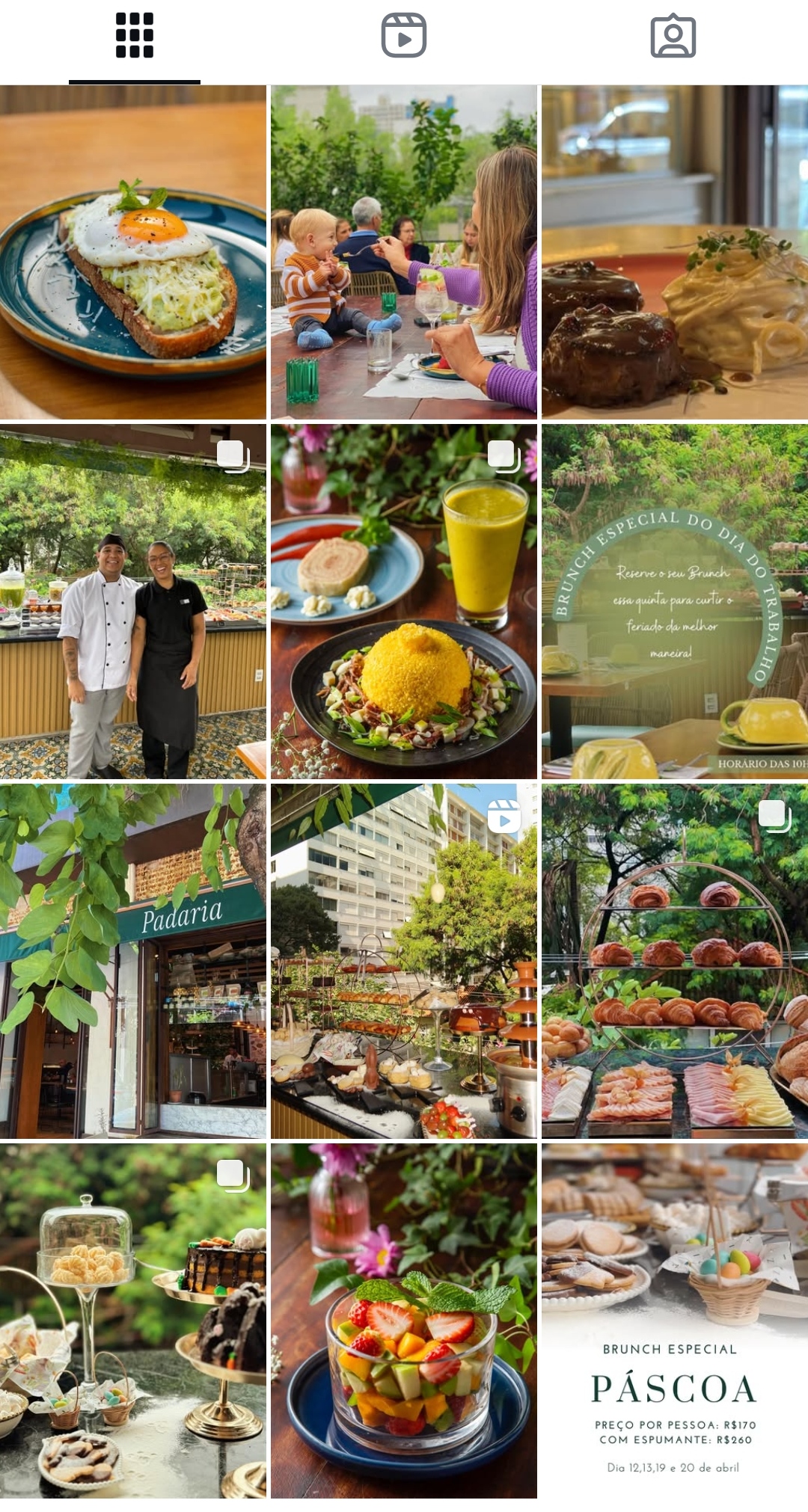The image size is (808, 1512).
Task: Open the yellow juice and couscous post
Action: click(404, 602)
